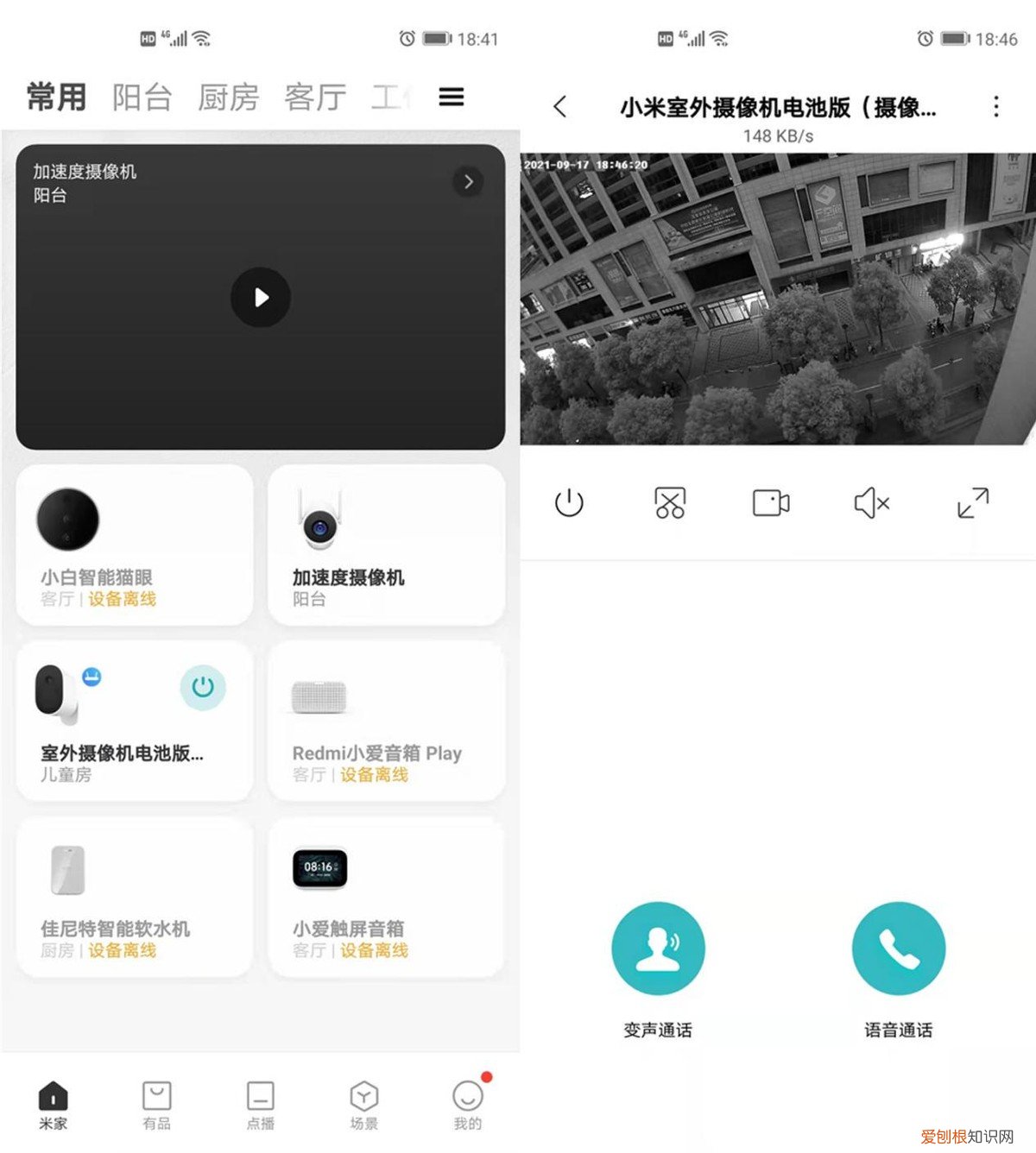Viewport: 1036px width, 1153px height.
Task: Start 语音通话 voice call
Action: click(x=898, y=948)
